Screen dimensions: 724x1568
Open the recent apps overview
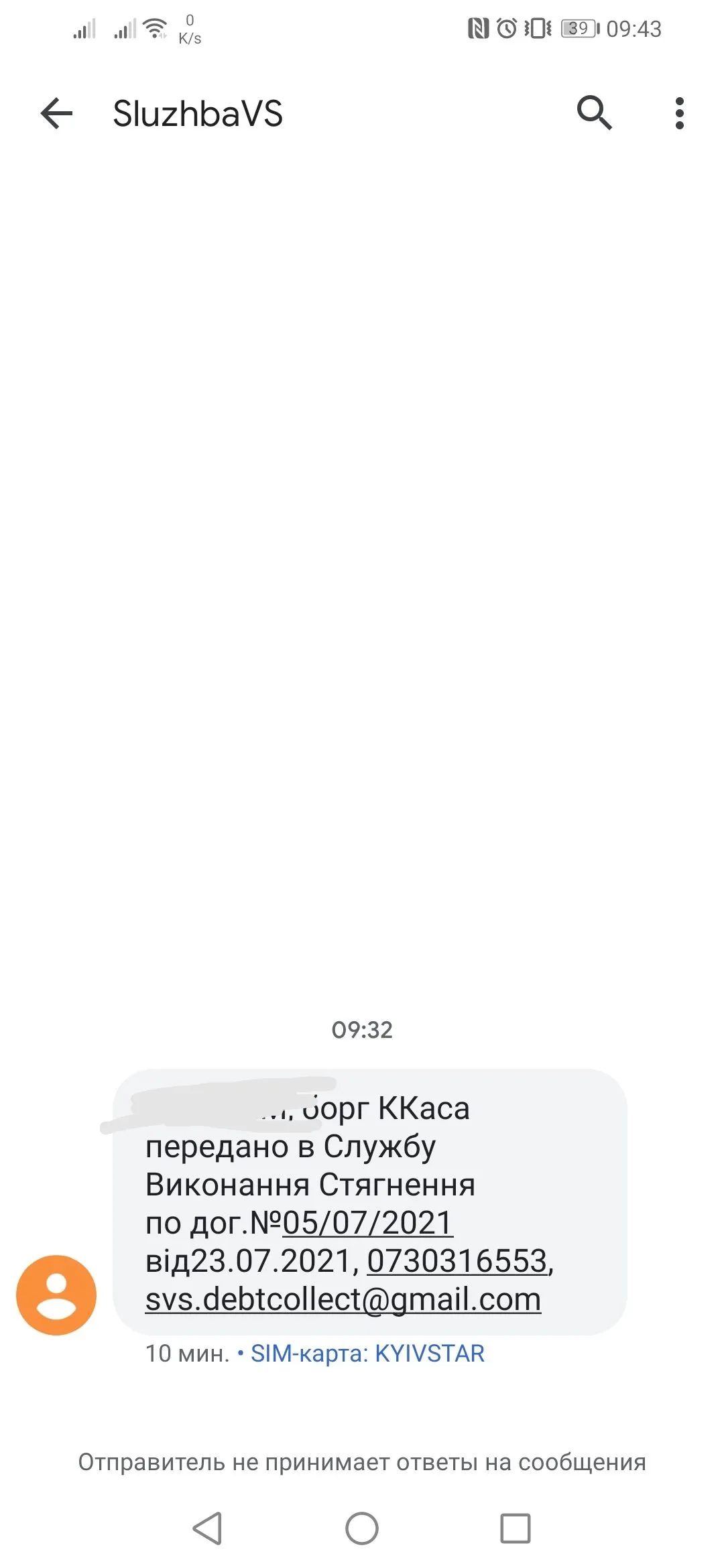(x=516, y=1528)
